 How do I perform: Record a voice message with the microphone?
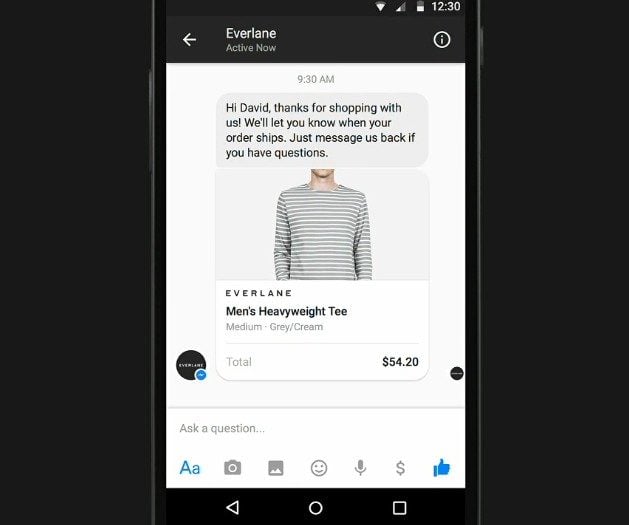360,467
